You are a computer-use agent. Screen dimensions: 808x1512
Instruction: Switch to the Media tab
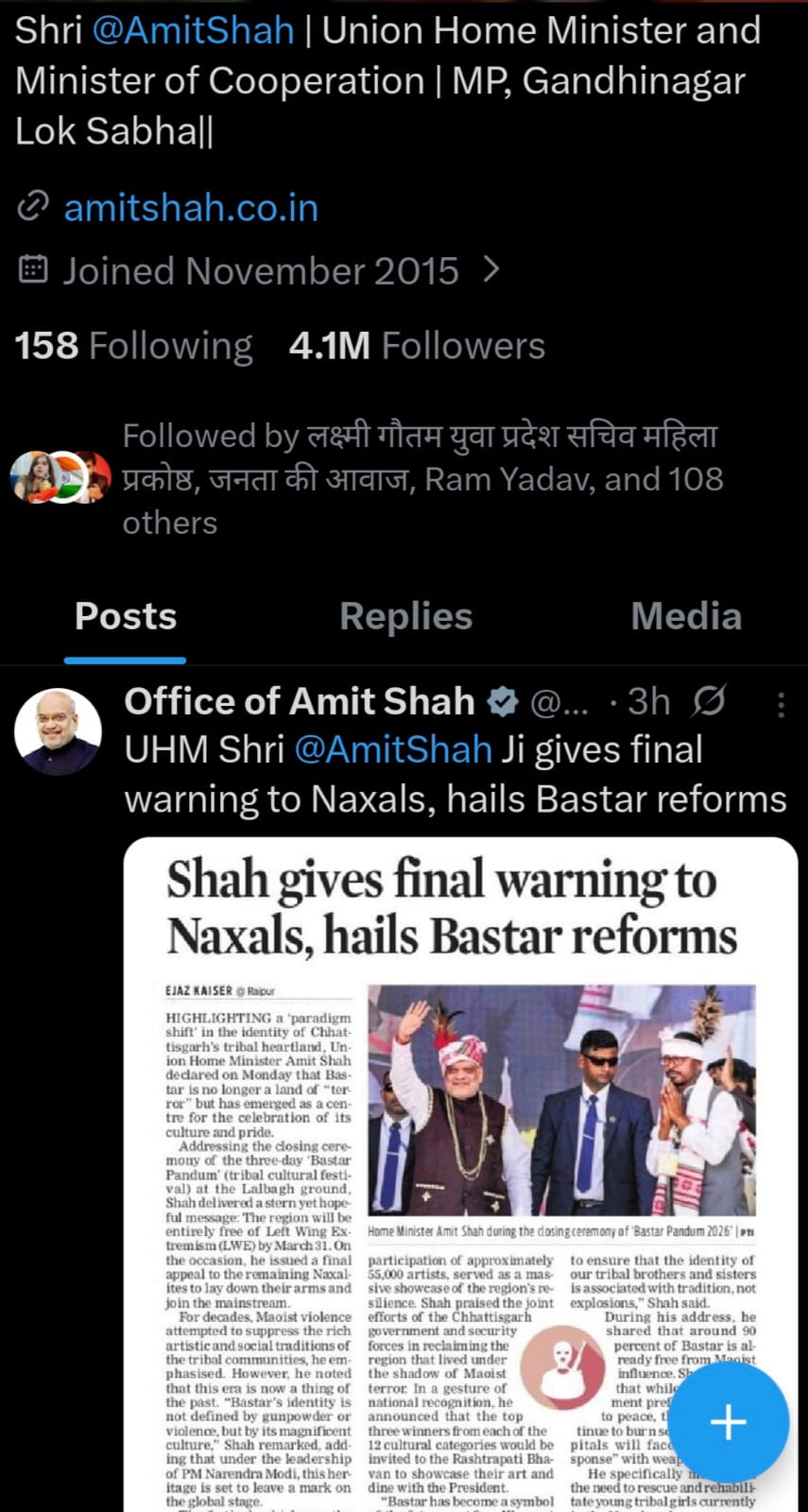(x=685, y=616)
